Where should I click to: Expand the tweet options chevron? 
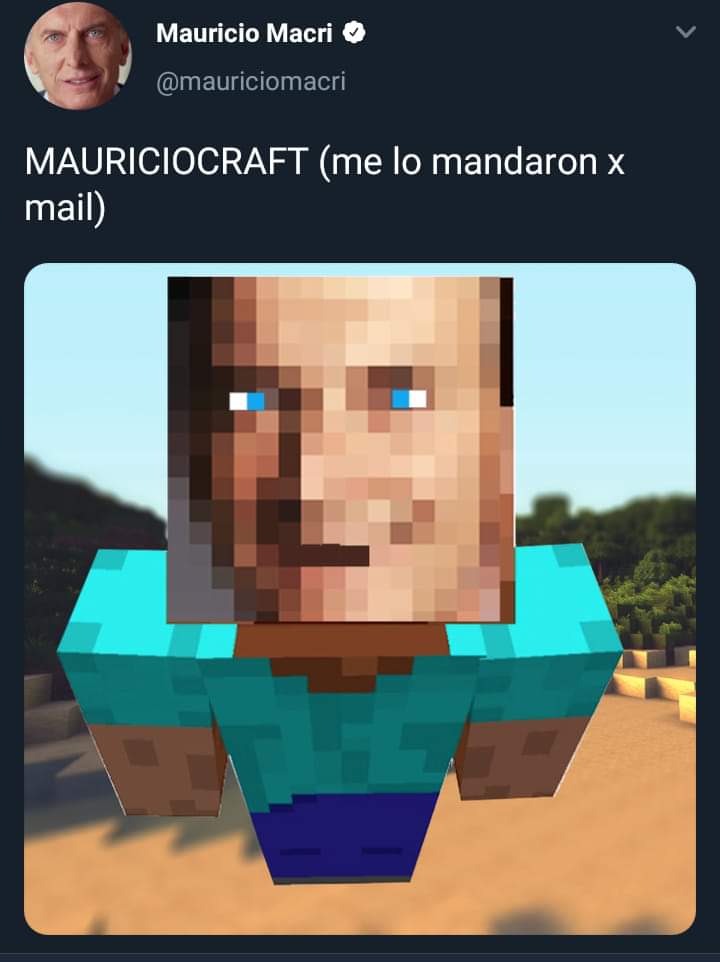(685, 33)
